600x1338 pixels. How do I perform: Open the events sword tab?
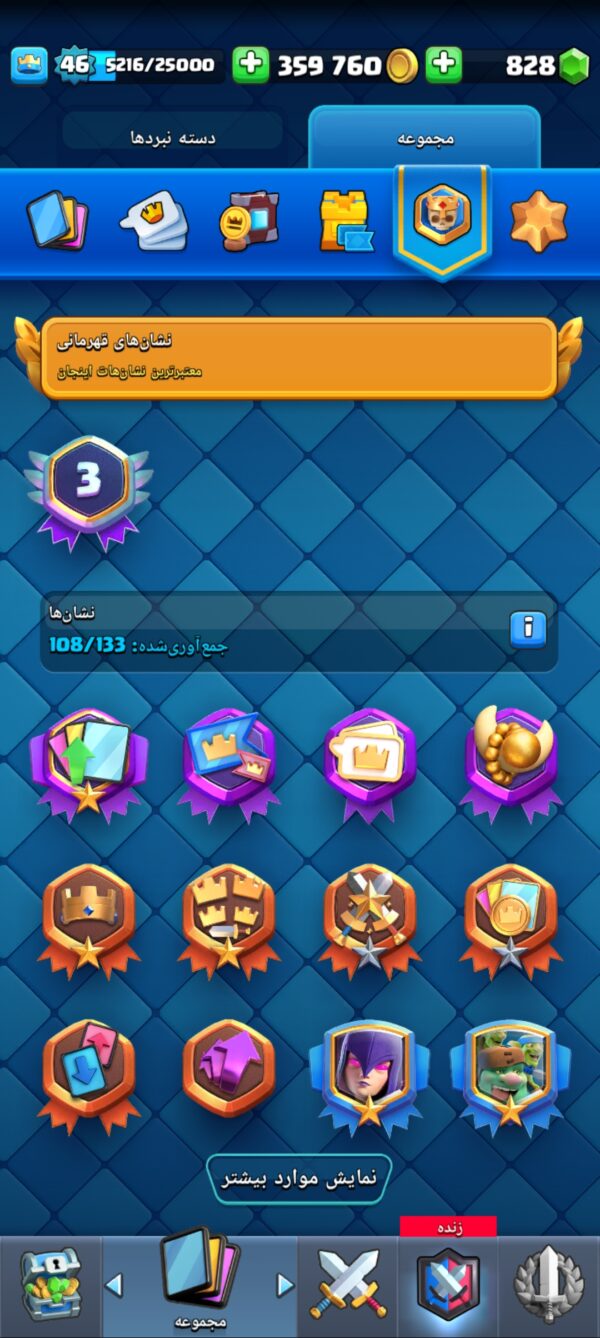tap(549, 1286)
